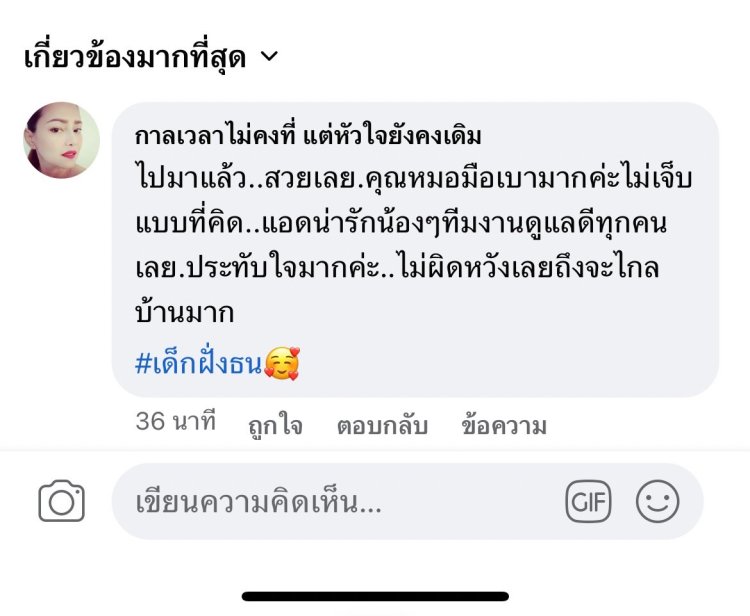Open the commenter's profile picture
Screen dimensions: 750x616
tap(61, 140)
